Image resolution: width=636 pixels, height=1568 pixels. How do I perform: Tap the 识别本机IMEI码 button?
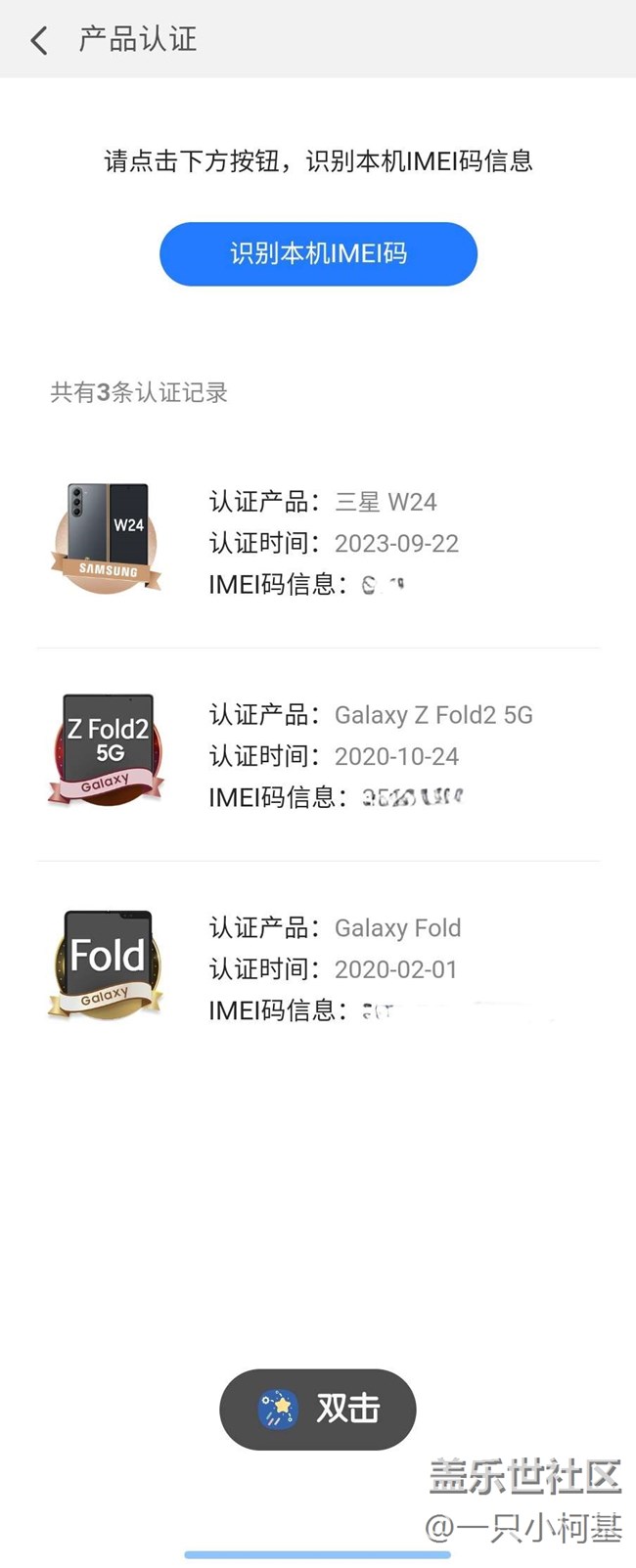(318, 254)
